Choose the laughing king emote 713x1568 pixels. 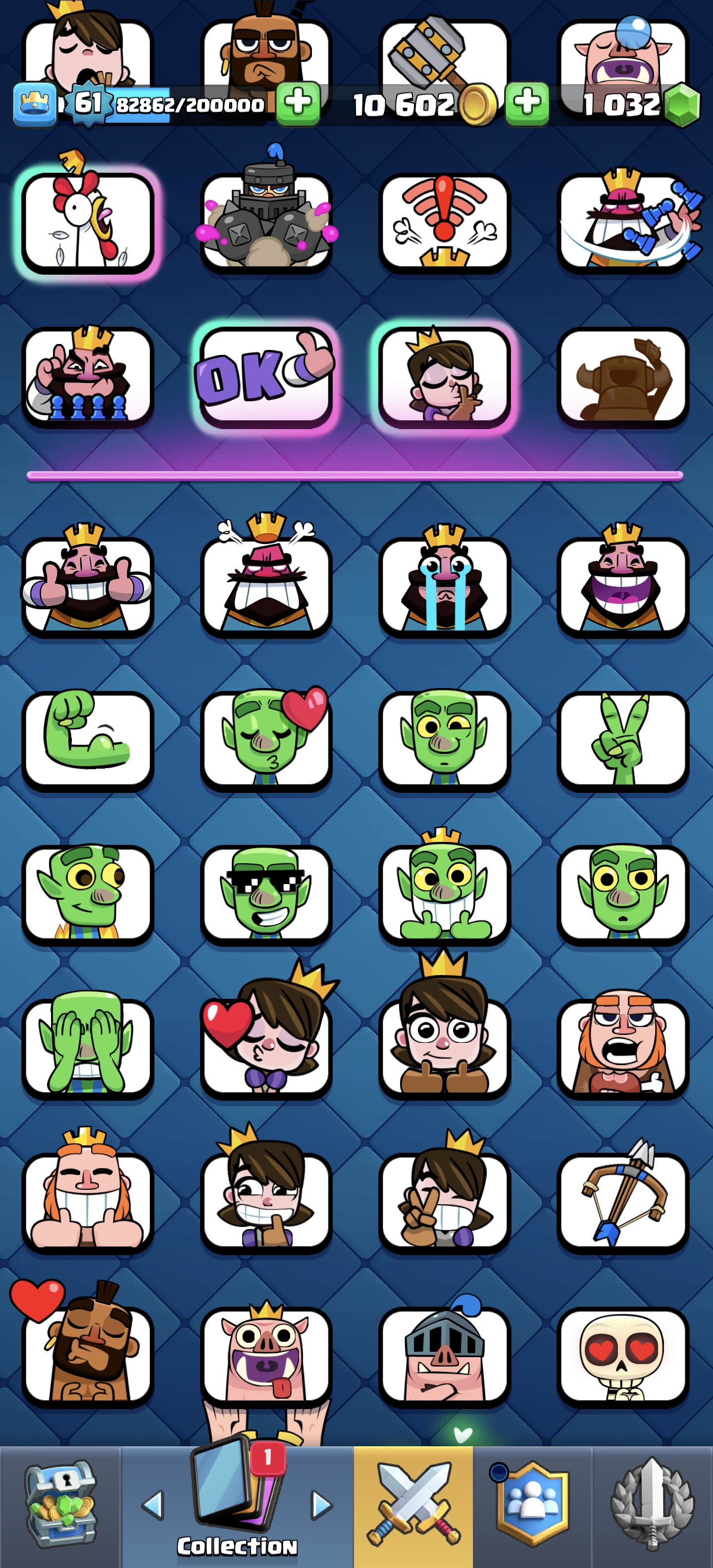[622, 586]
